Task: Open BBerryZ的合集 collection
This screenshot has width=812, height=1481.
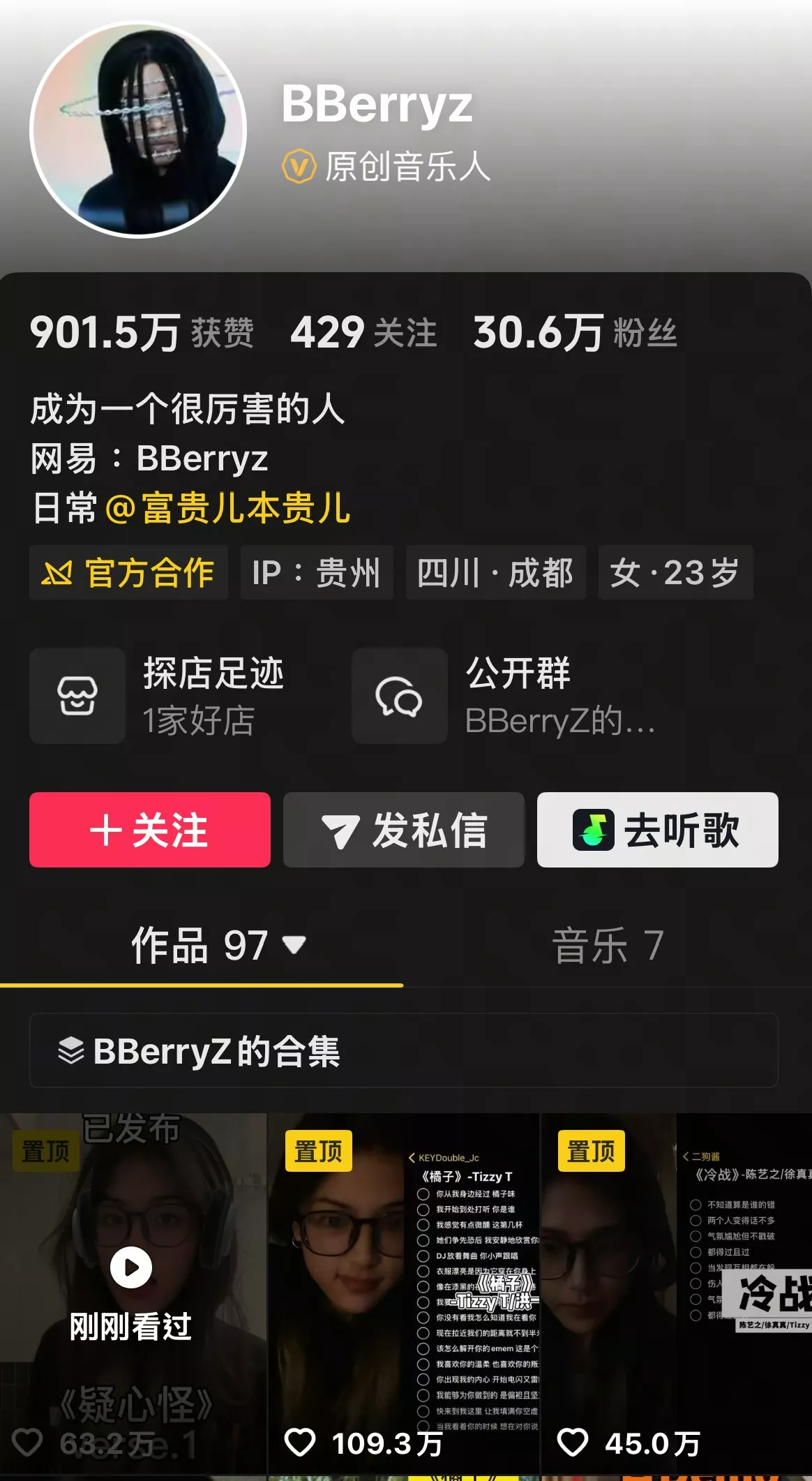Action: [403, 1050]
